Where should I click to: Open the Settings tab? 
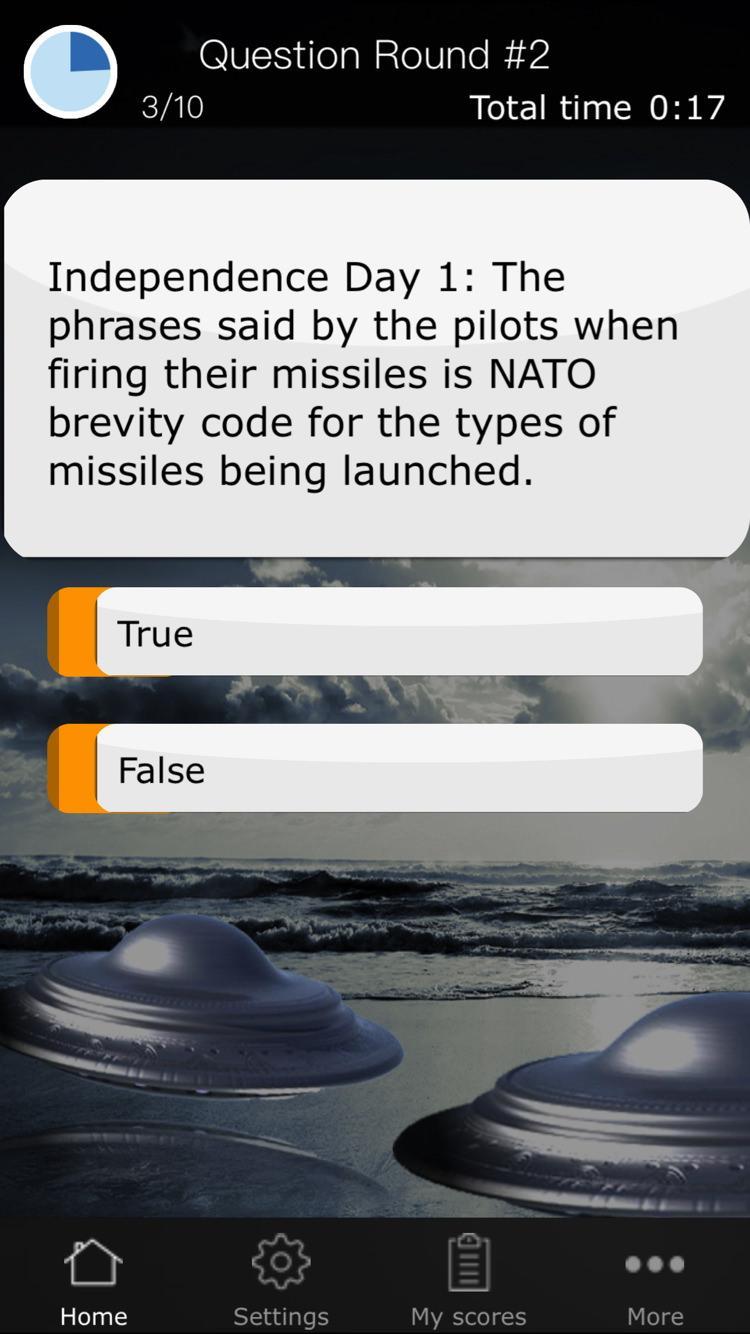[x=281, y=1279]
